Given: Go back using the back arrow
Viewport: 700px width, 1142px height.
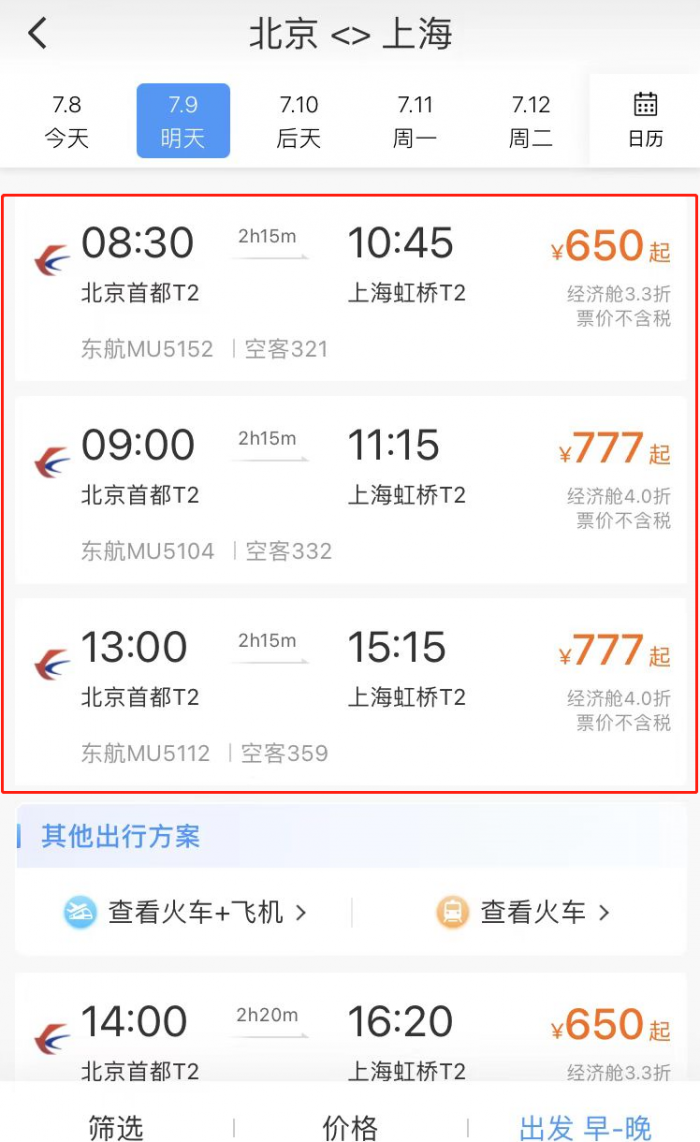Looking at the screenshot, I should click(37, 33).
